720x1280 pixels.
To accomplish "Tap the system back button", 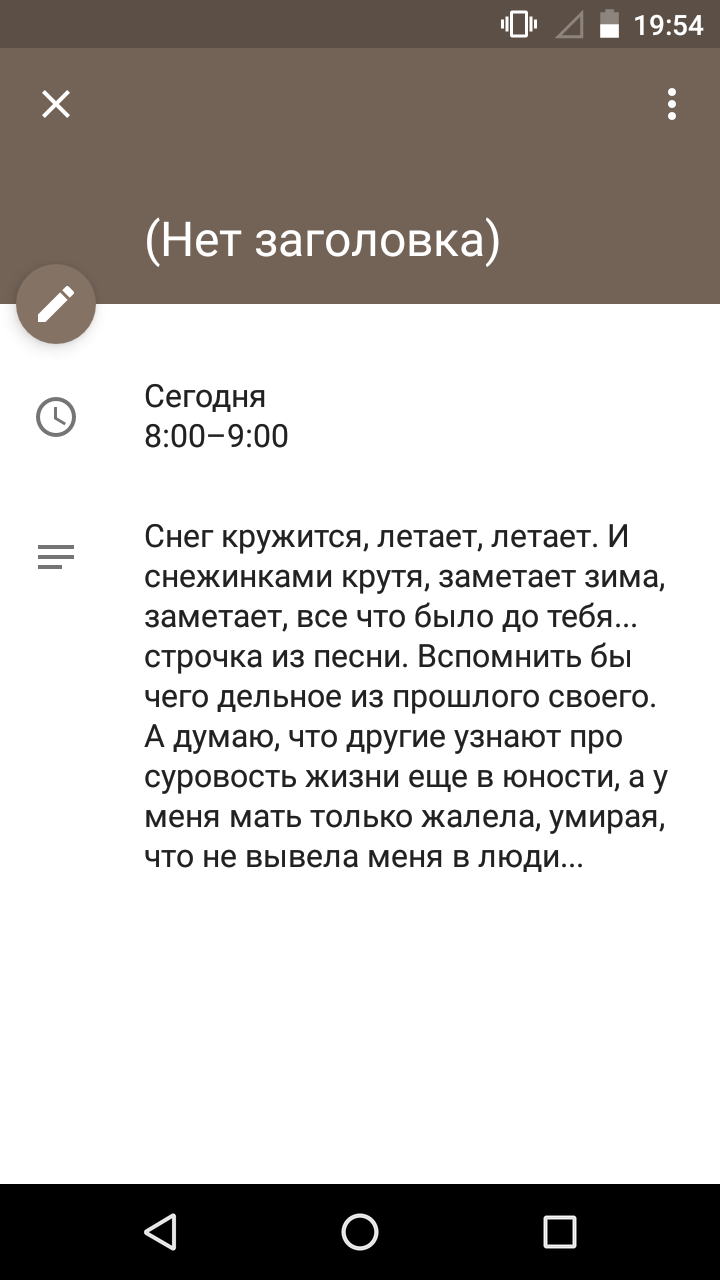I will 160,1232.
